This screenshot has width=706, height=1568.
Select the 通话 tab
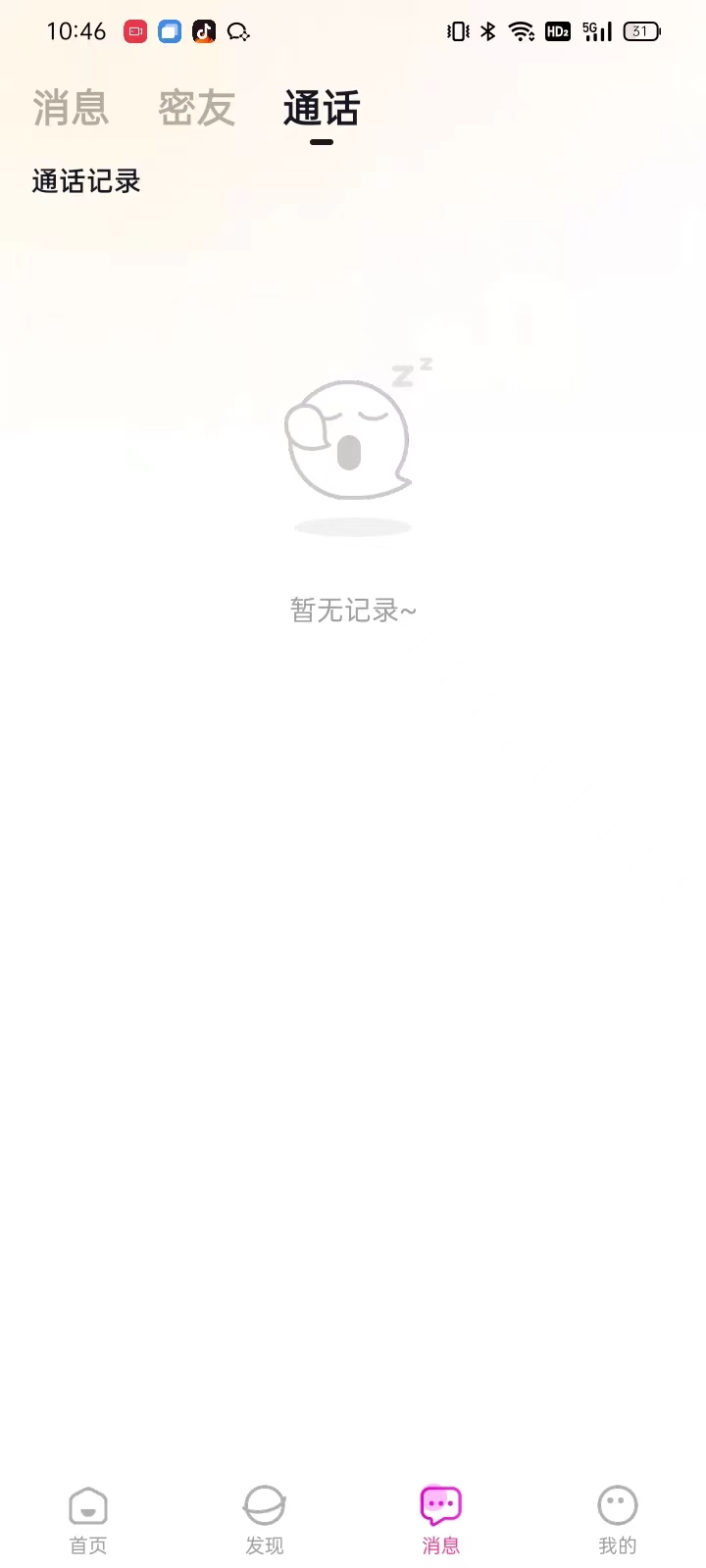321,110
